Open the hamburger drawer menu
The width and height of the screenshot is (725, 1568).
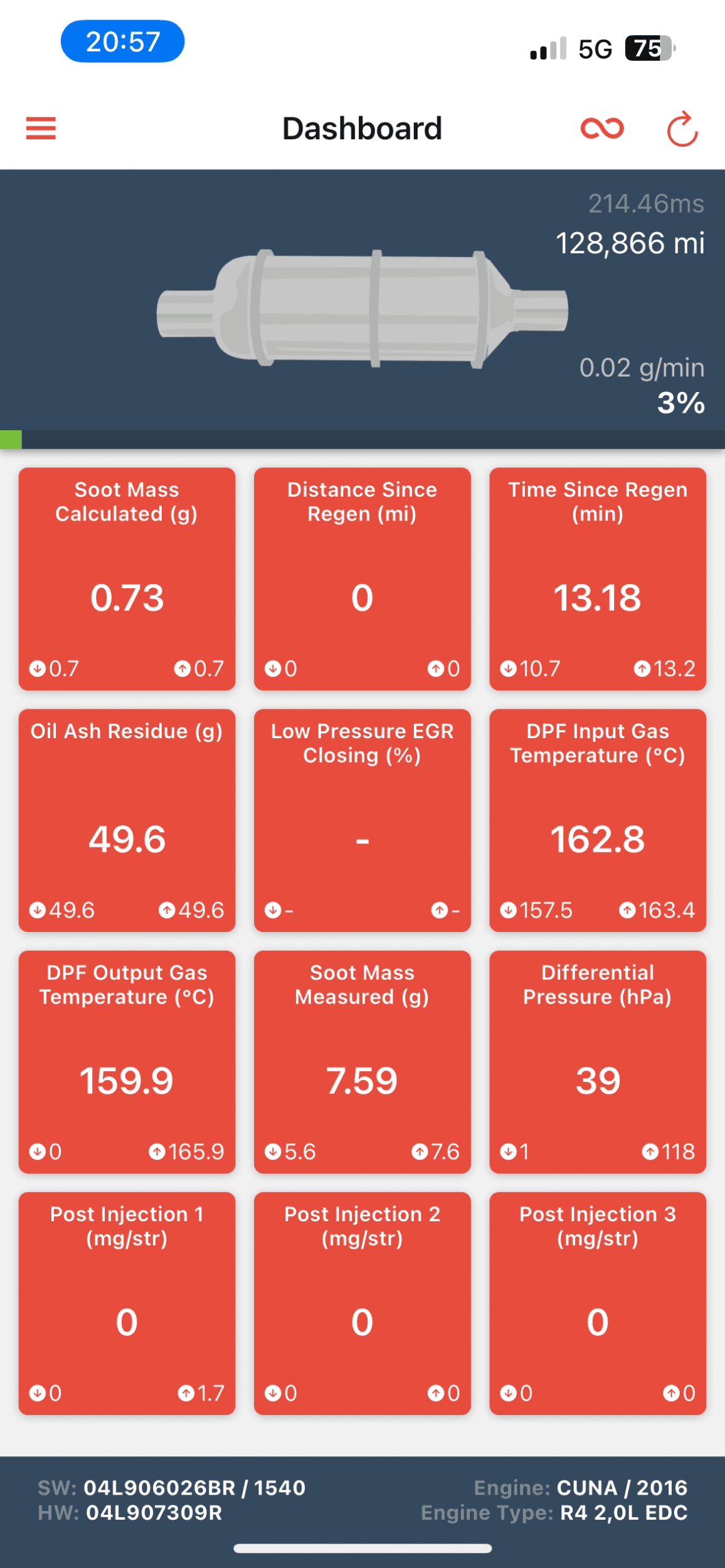[41, 129]
